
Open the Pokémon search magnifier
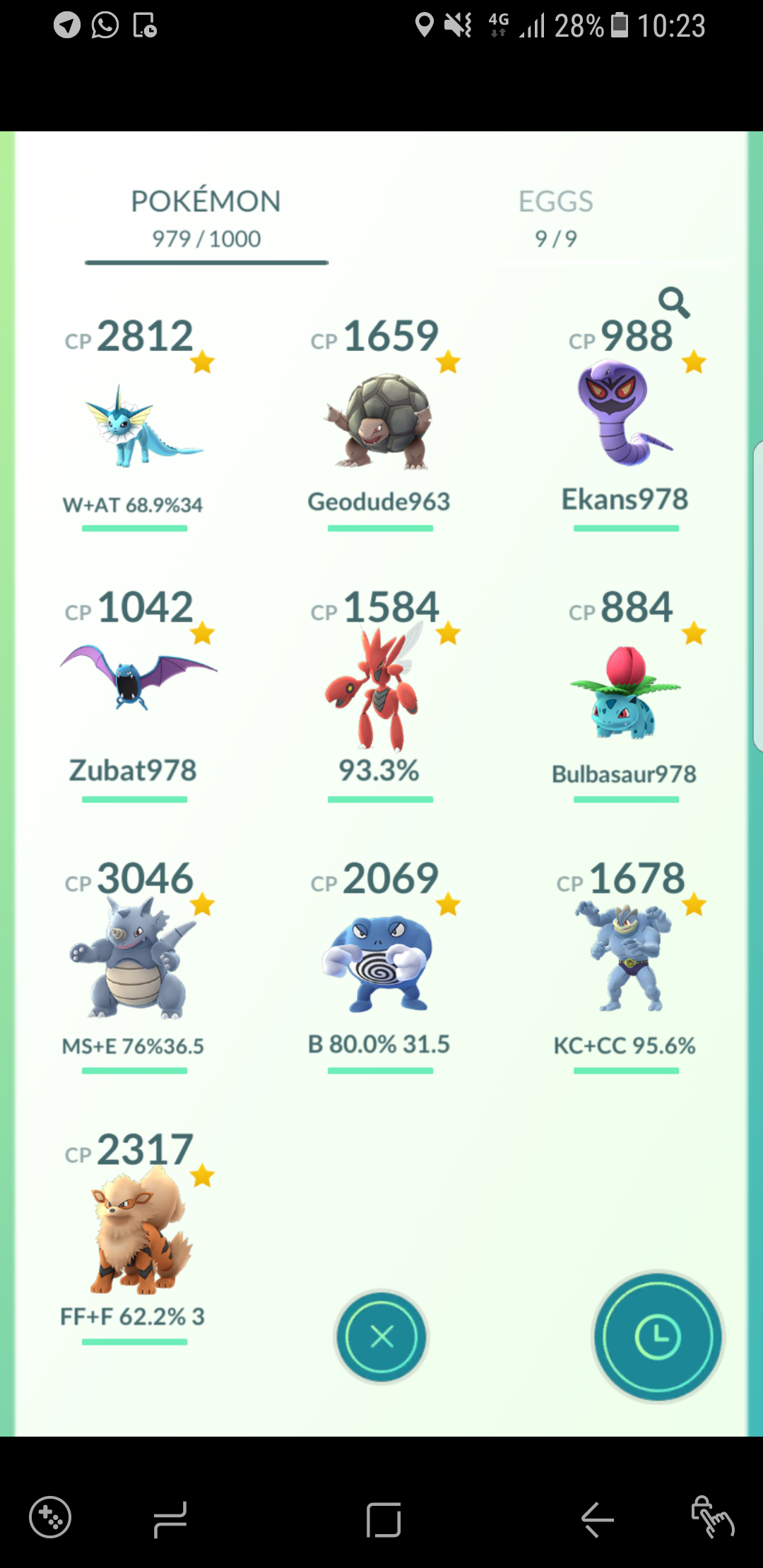(x=674, y=303)
